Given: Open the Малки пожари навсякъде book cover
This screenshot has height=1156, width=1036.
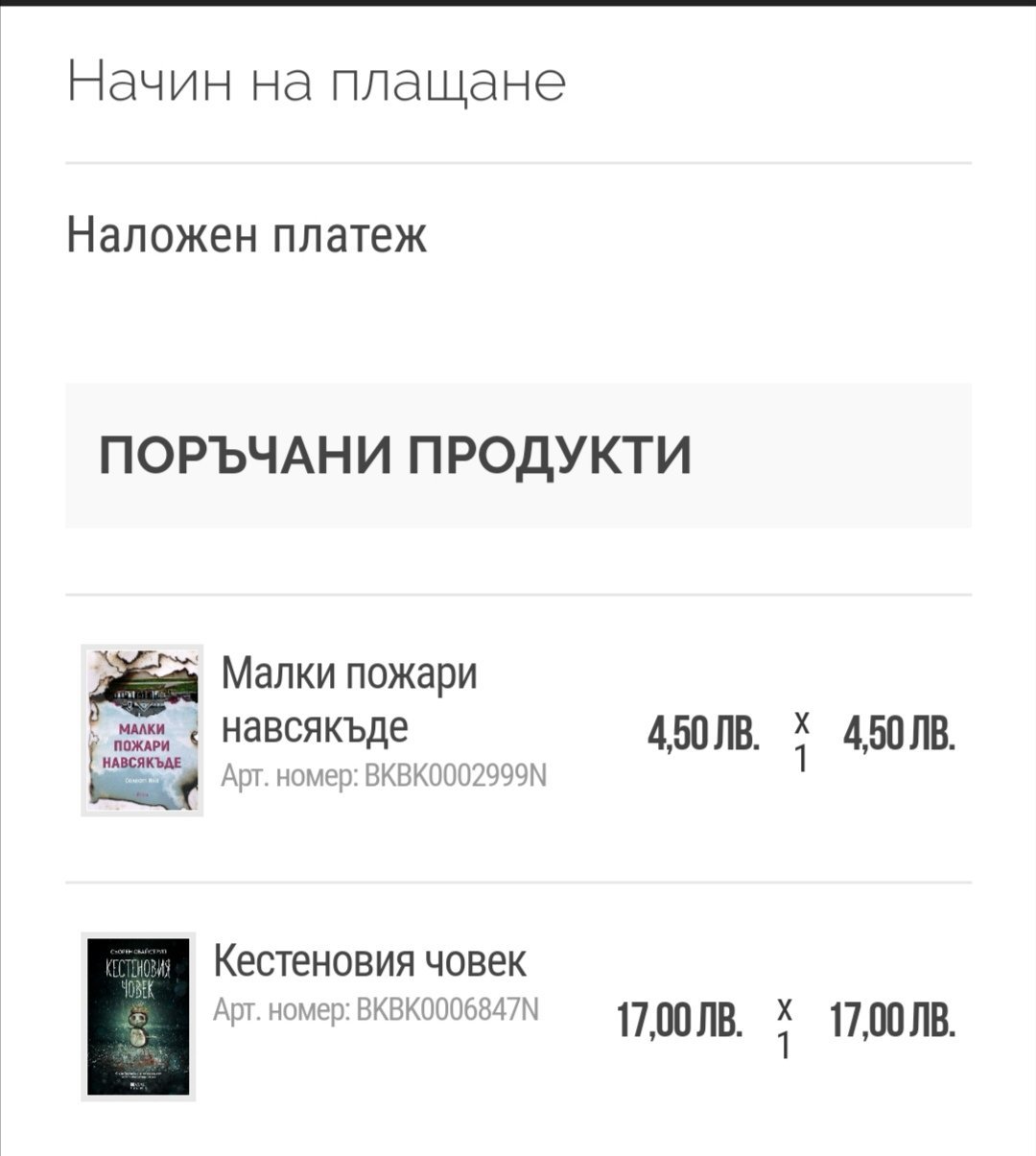Looking at the screenshot, I should [142, 730].
